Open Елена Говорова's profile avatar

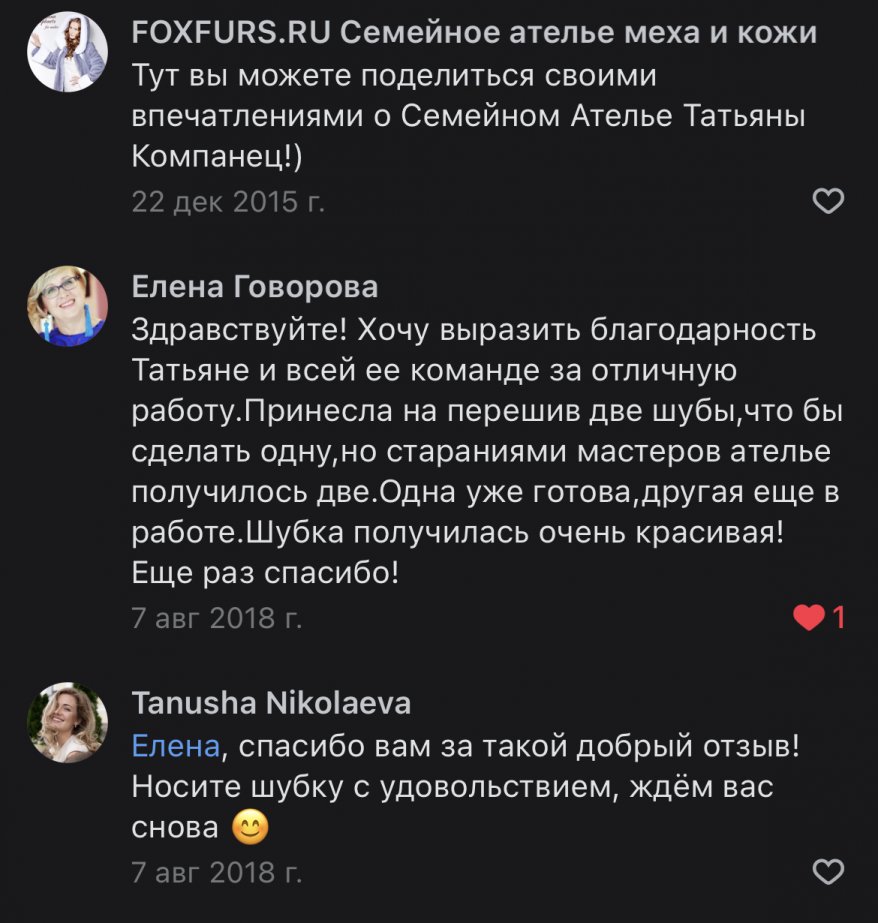click(x=67, y=305)
